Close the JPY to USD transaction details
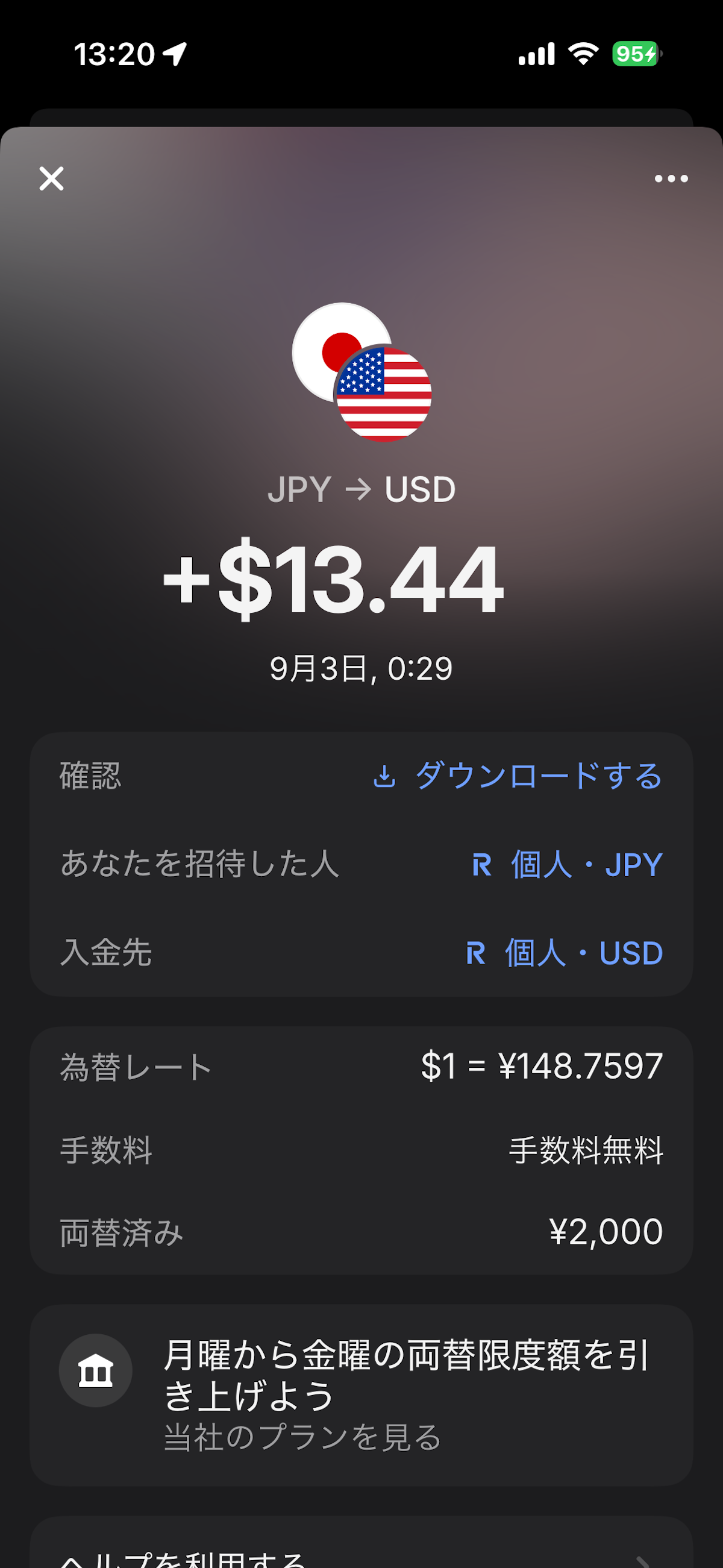Viewport: 723px width, 1568px height. (52, 178)
